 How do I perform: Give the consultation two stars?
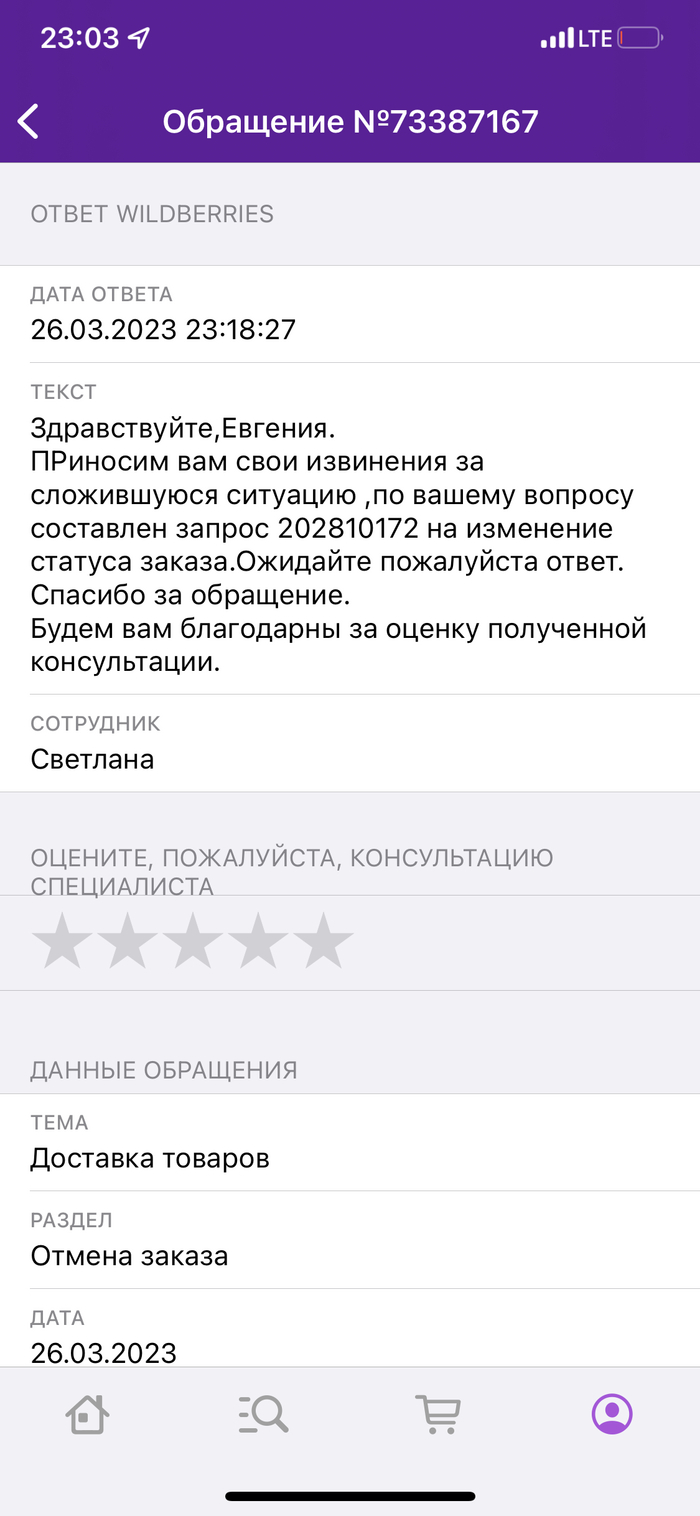(128, 941)
